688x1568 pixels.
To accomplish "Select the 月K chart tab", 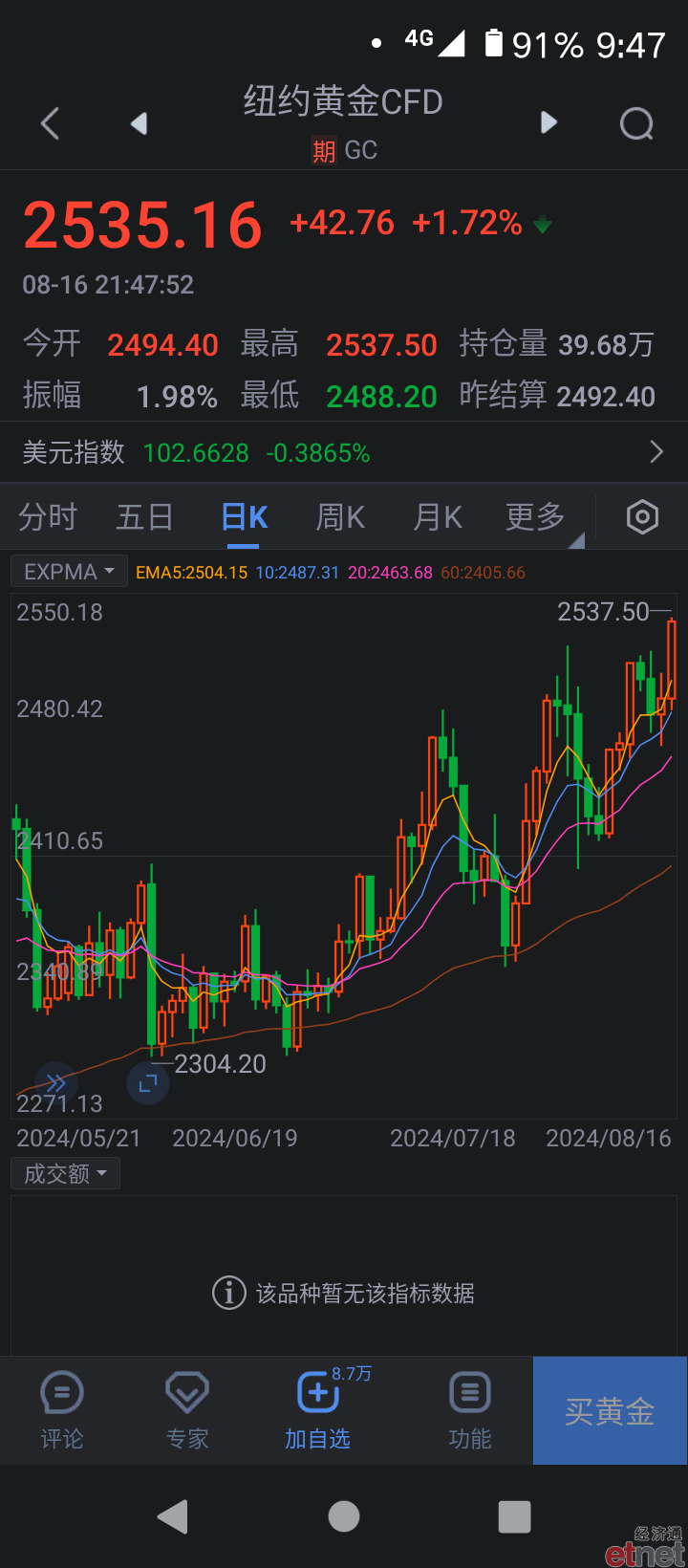I will pos(438,517).
